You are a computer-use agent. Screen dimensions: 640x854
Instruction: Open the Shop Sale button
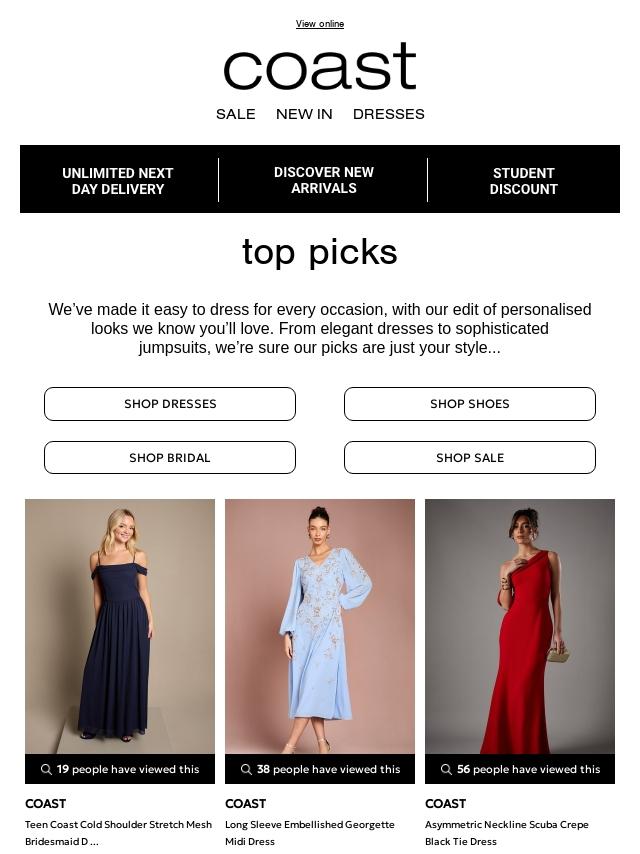click(x=470, y=458)
